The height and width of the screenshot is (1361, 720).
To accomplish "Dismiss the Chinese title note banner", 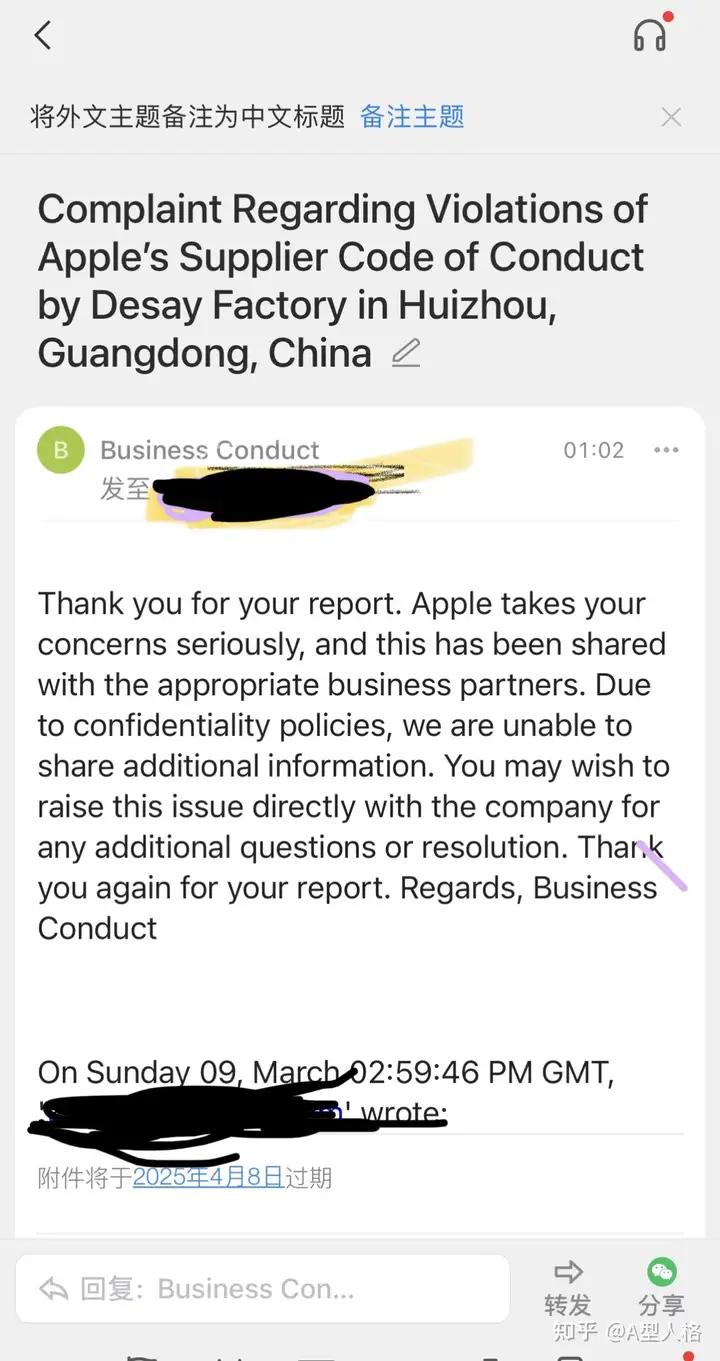I will click(671, 117).
